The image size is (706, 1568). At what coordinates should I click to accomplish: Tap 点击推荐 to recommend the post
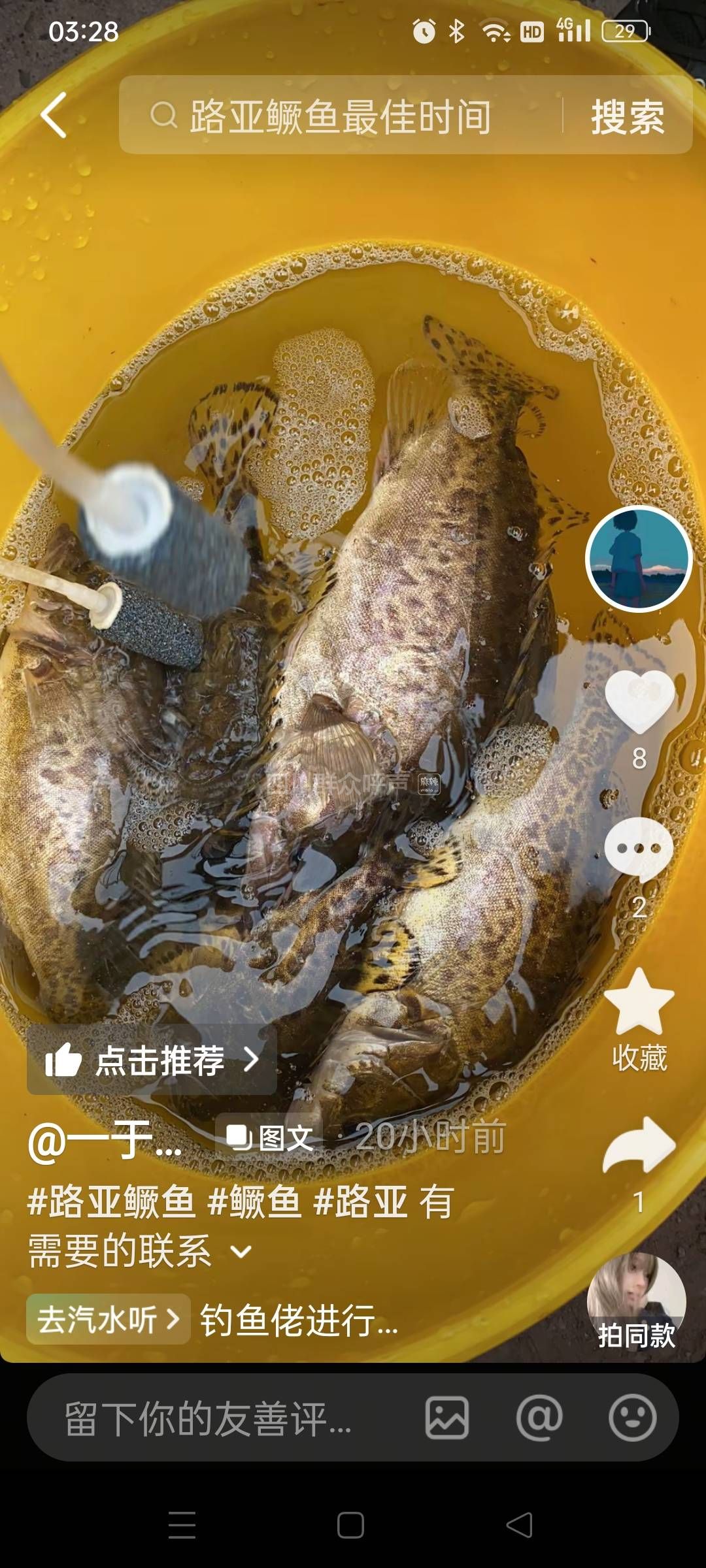152,1060
